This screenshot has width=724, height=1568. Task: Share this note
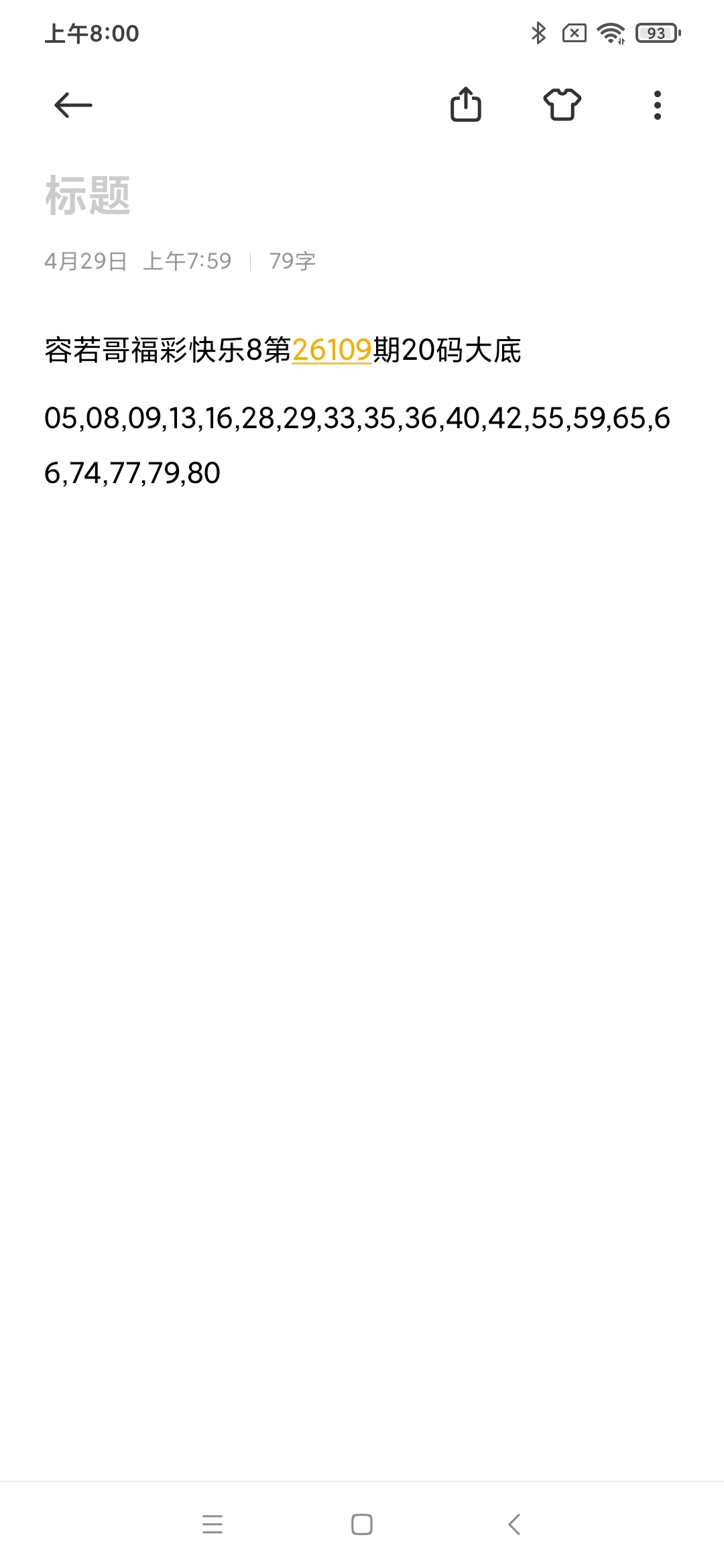tap(465, 105)
